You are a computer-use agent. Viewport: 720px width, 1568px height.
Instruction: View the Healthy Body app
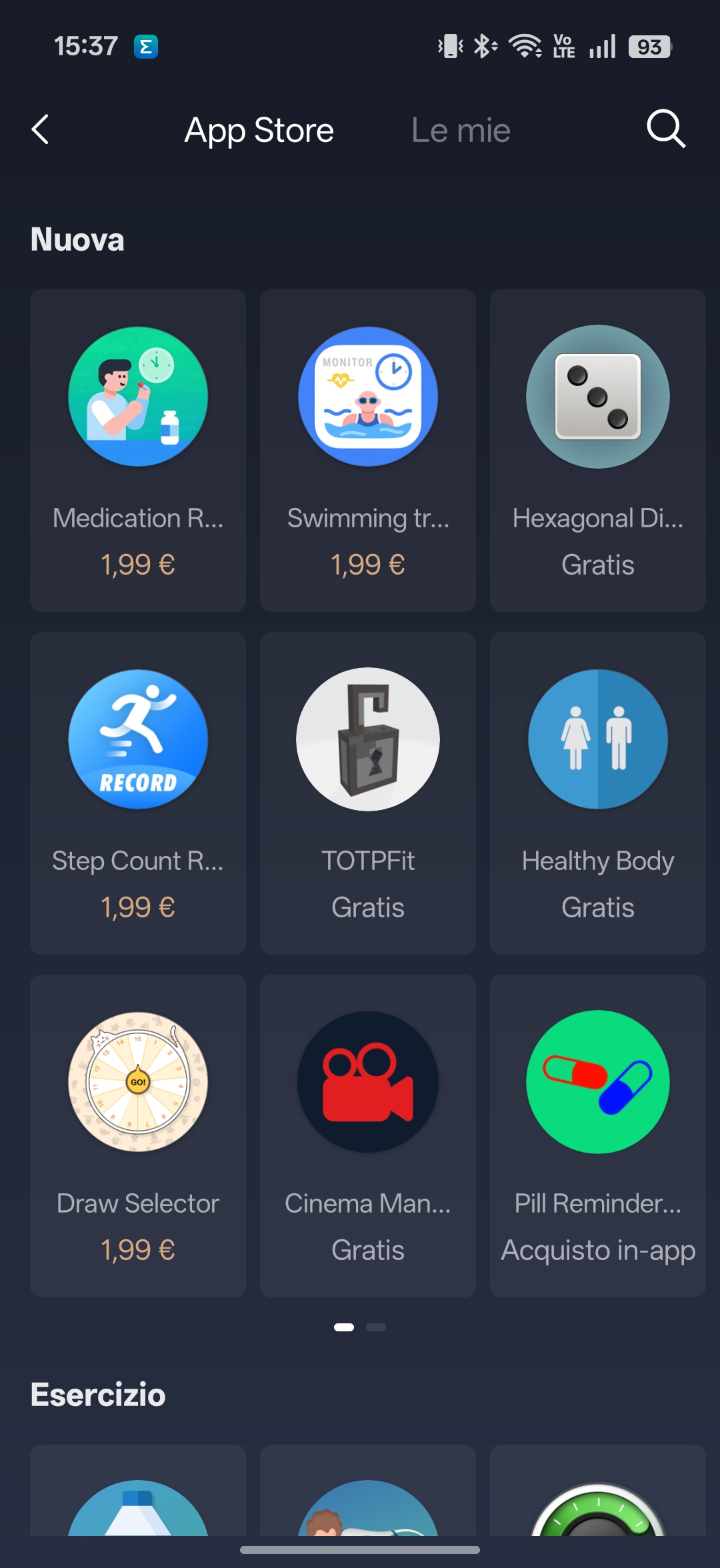[x=598, y=793]
